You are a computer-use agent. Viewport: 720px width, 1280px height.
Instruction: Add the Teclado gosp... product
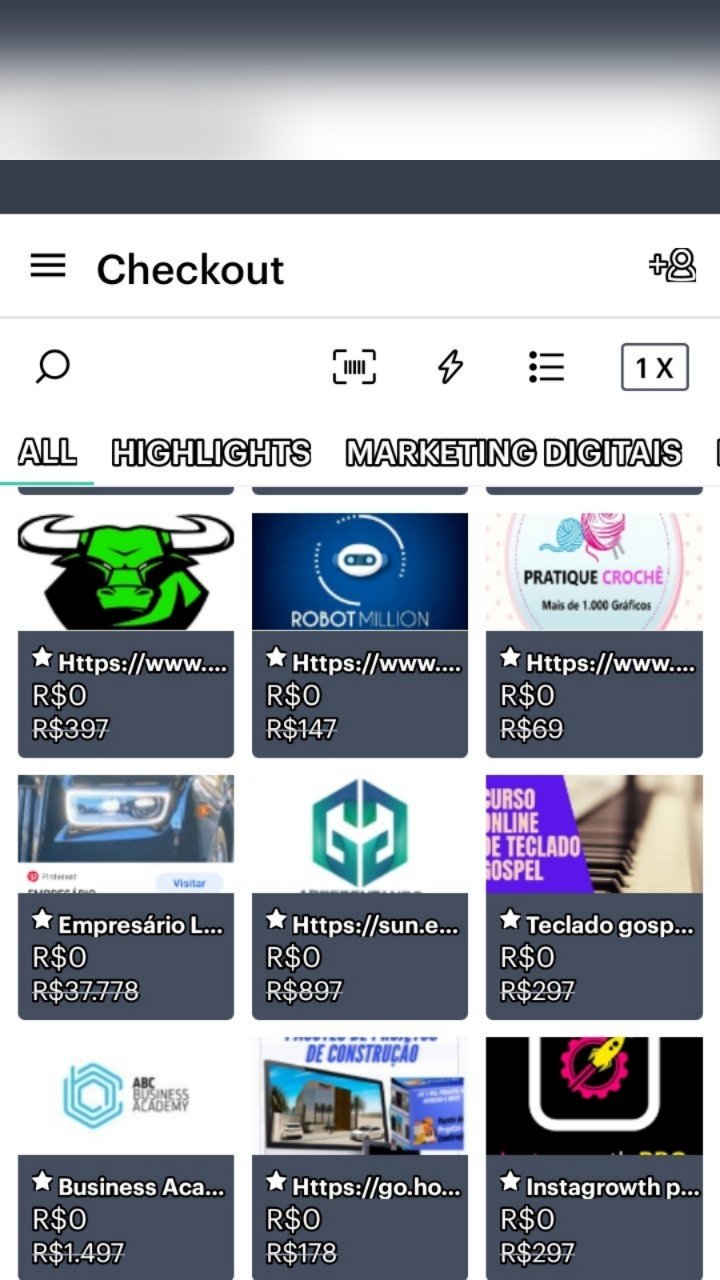pos(594,897)
